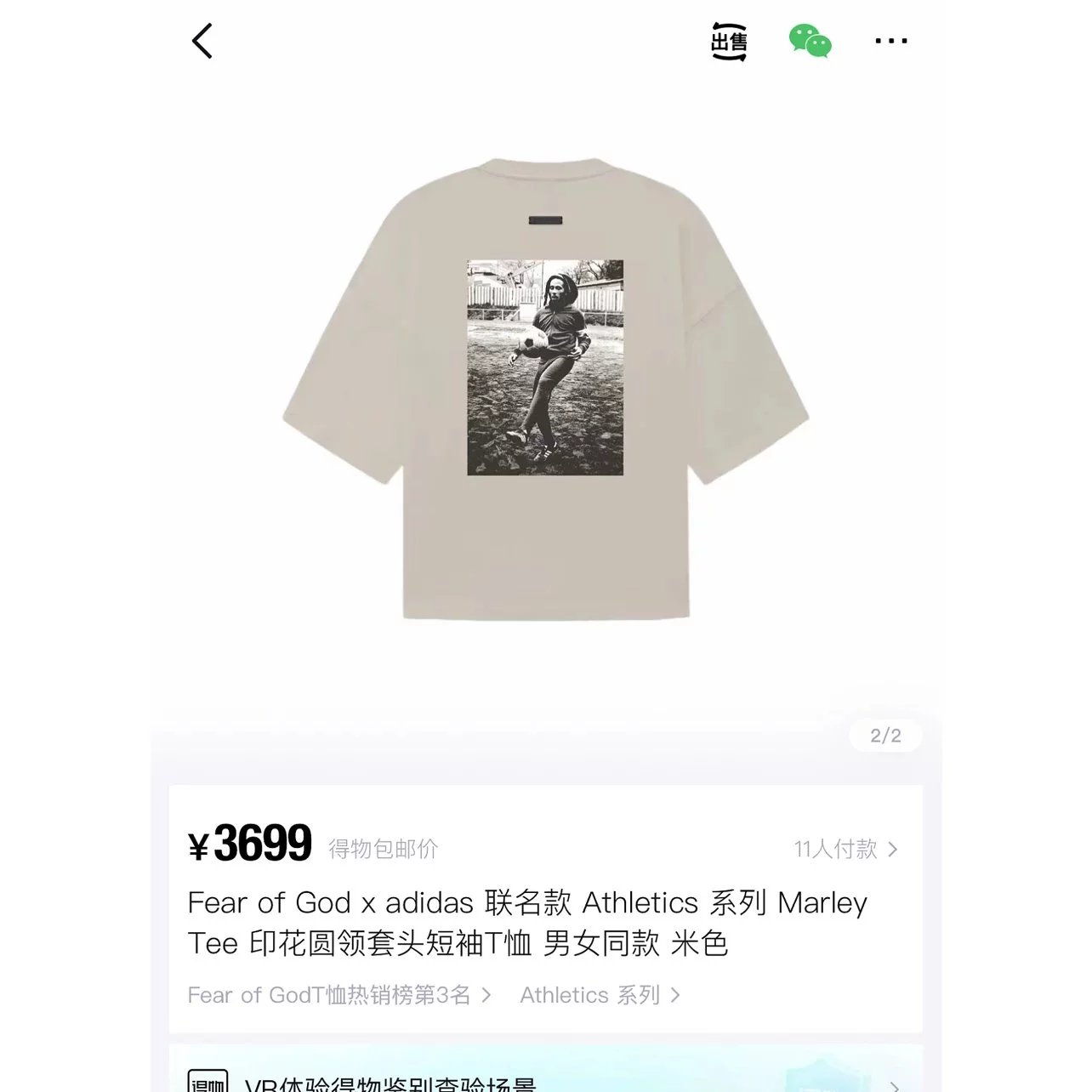Image resolution: width=1092 pixels, height=1092 pixels.
Task: View the 11人付款 buyer list
Action: pyautogui.click(x=845, y=849)
